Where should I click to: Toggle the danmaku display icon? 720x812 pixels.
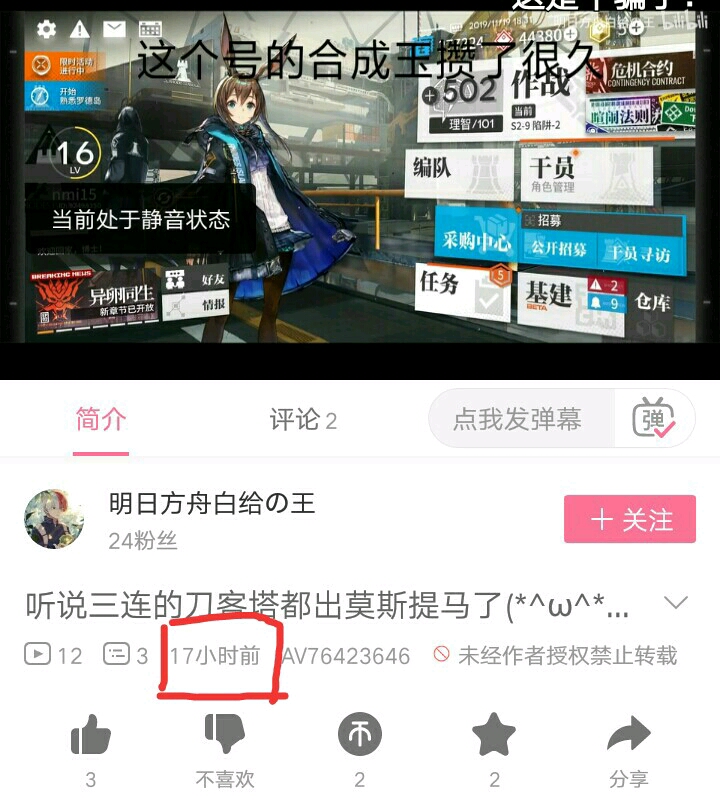point(654,419)
